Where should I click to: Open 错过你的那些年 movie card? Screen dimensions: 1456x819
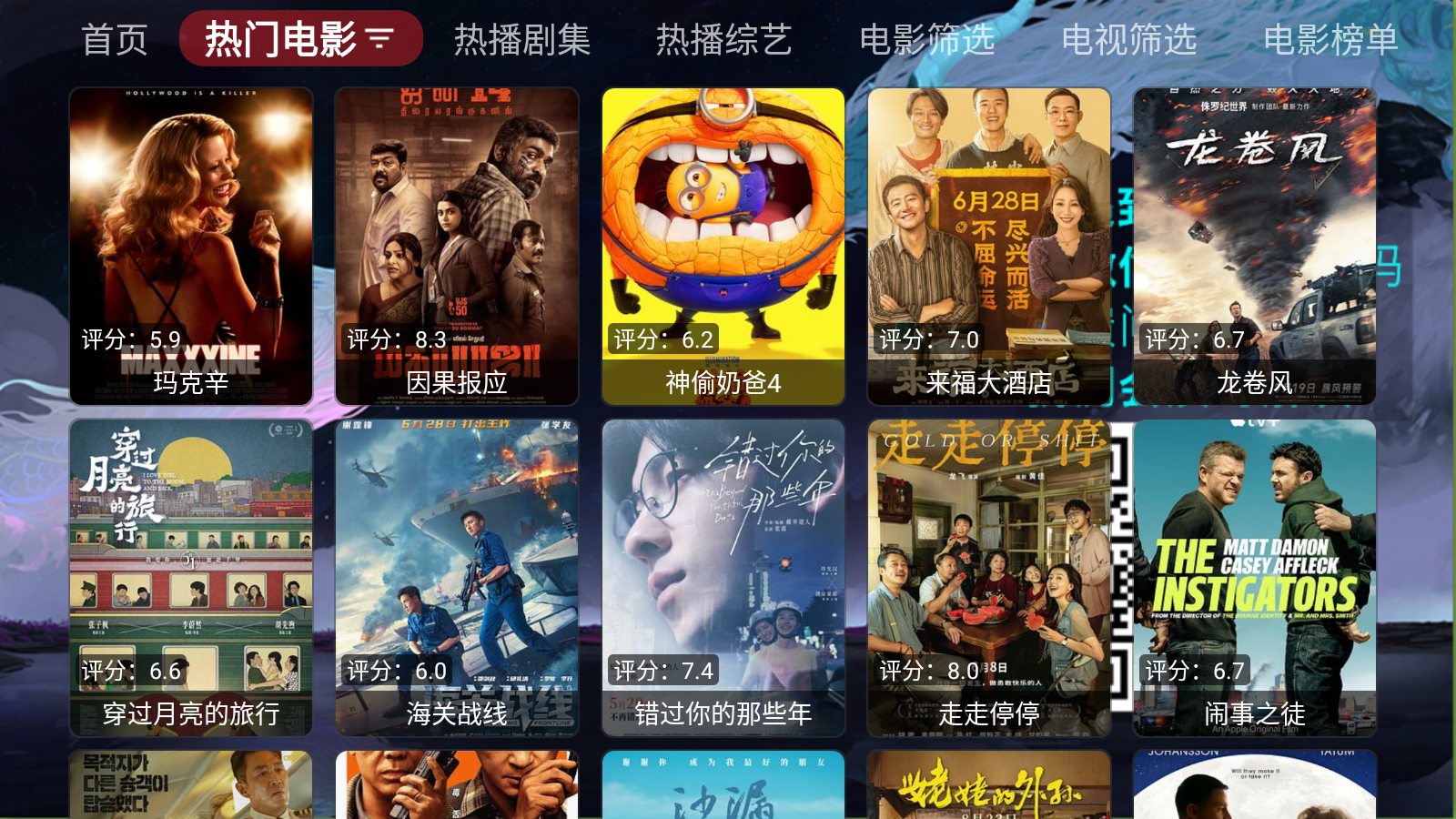tap(723, 577)
